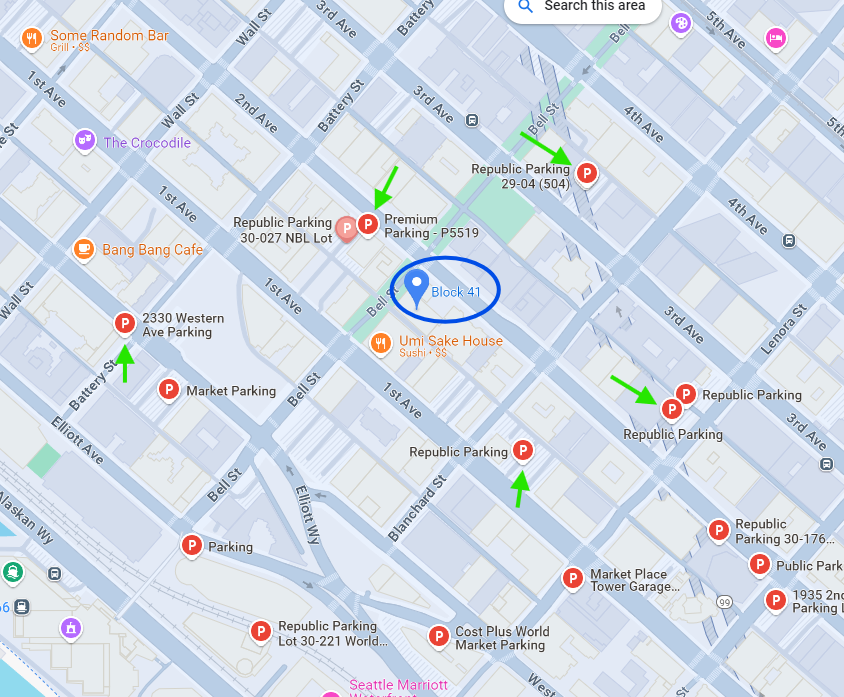The height and width of the screenshot is (697, 844).
Task: Tap the Search this area button
Action: point(583,7)
